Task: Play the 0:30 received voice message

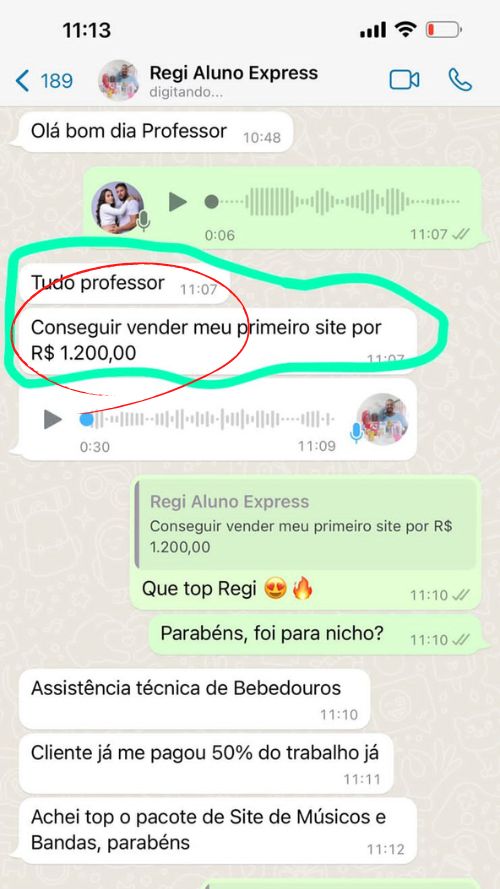Action: 53,420
